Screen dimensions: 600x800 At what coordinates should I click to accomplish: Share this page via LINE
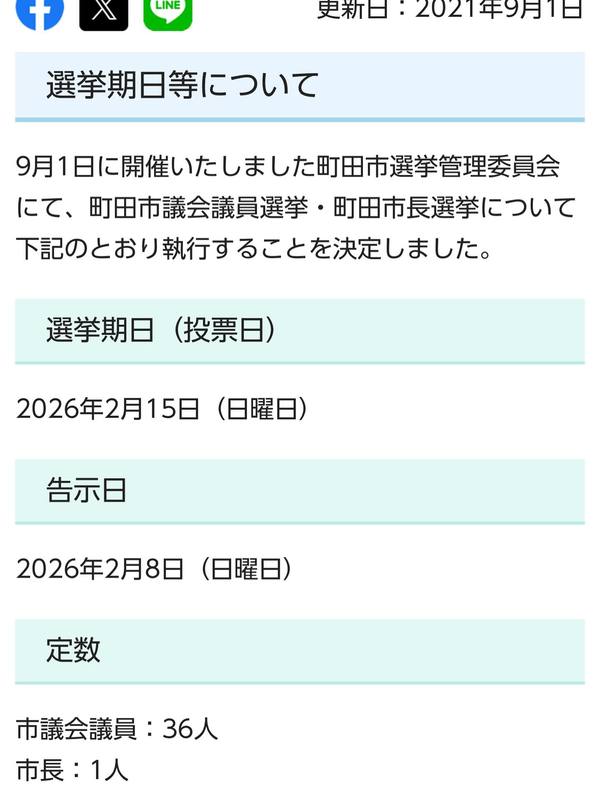tap(167, 11)
